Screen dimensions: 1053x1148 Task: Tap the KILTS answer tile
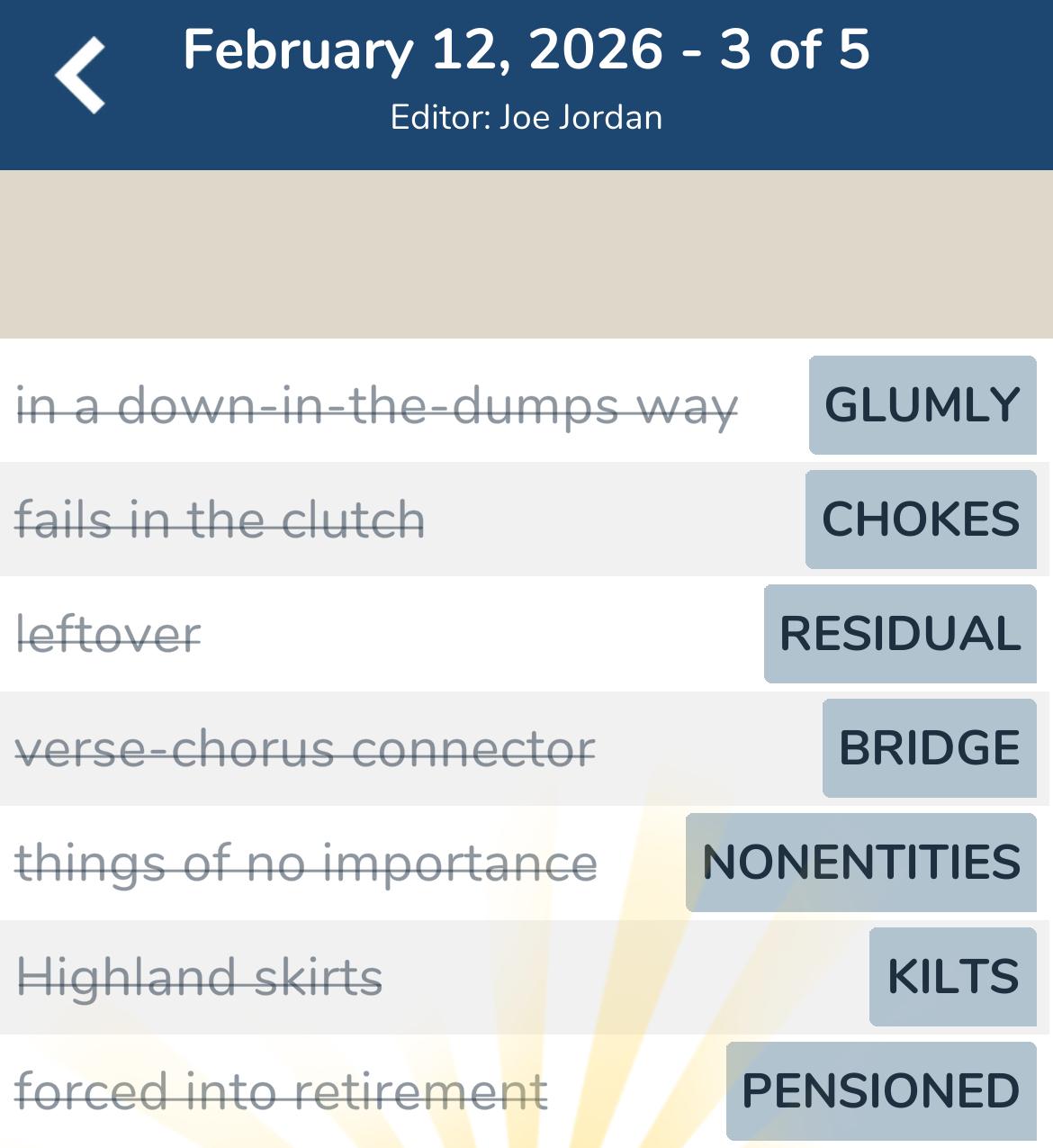click(x=952, y=975)
